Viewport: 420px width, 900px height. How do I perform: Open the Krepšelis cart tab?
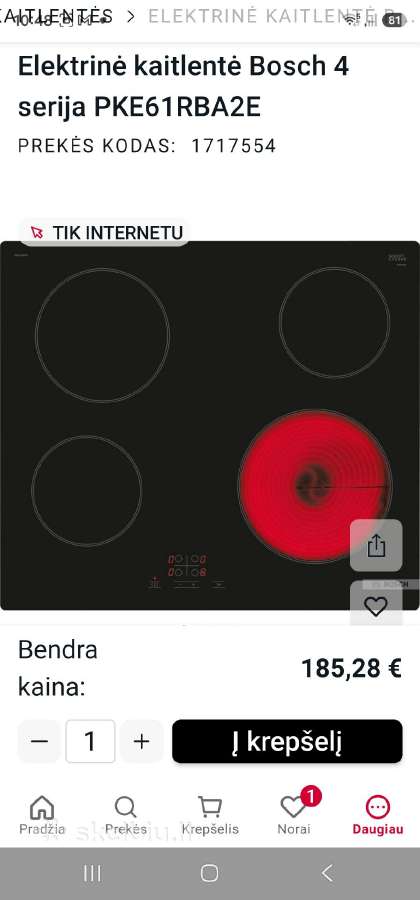tap(210, 815)
